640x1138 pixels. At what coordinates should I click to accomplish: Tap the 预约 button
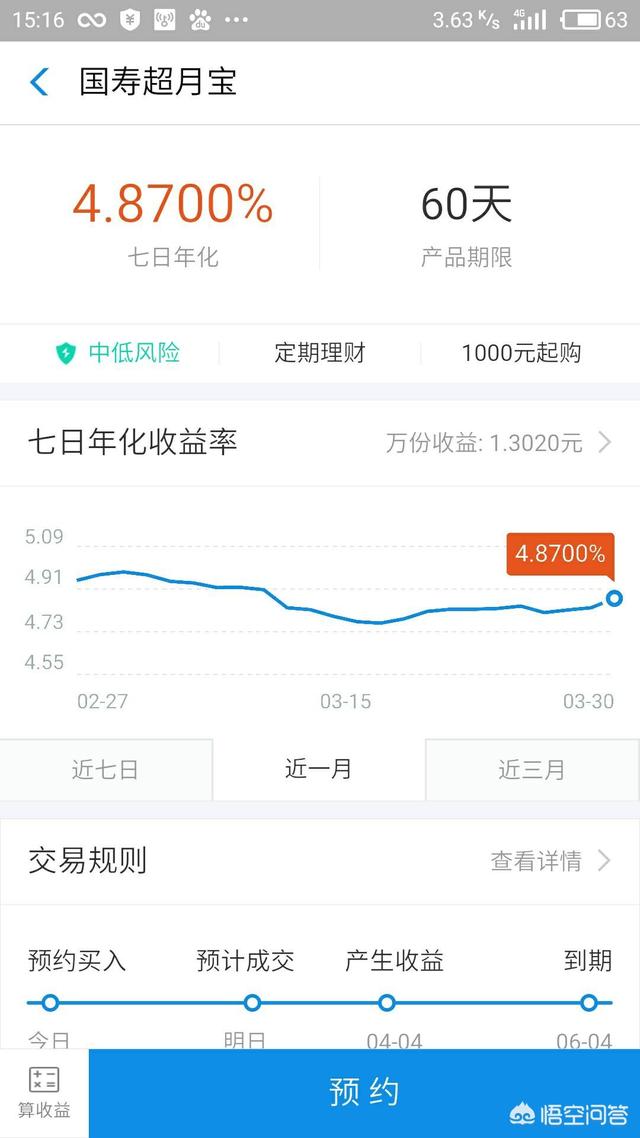(364, 1093)
